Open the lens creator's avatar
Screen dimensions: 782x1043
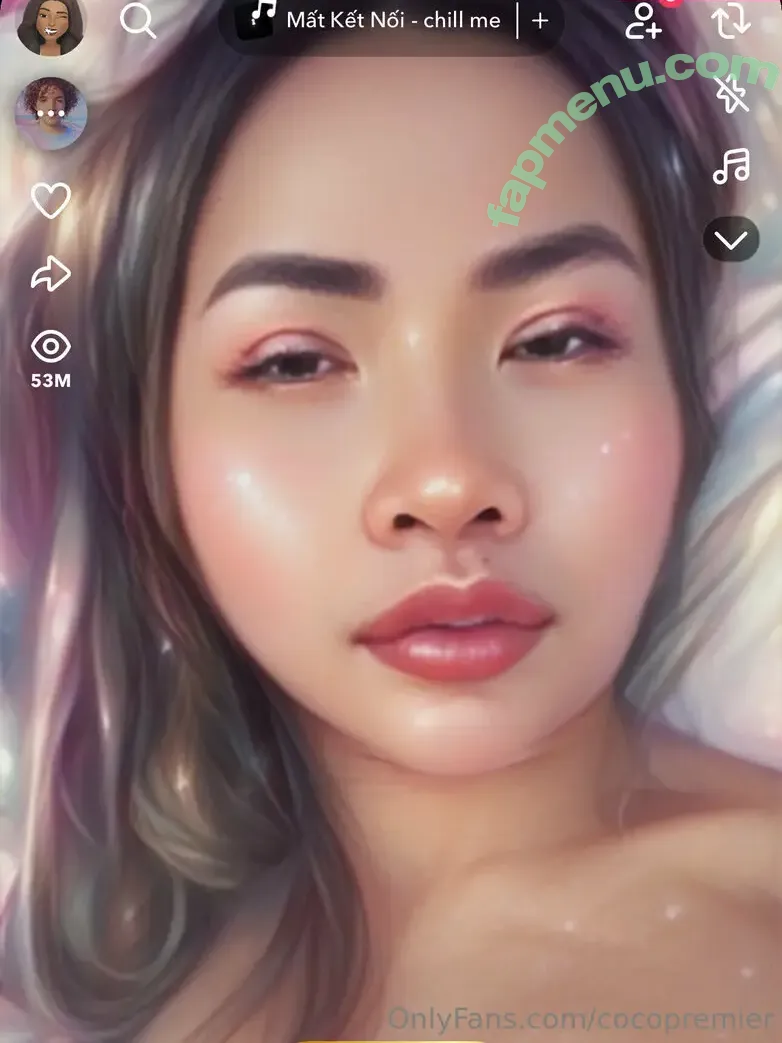[x=50, y=113]
